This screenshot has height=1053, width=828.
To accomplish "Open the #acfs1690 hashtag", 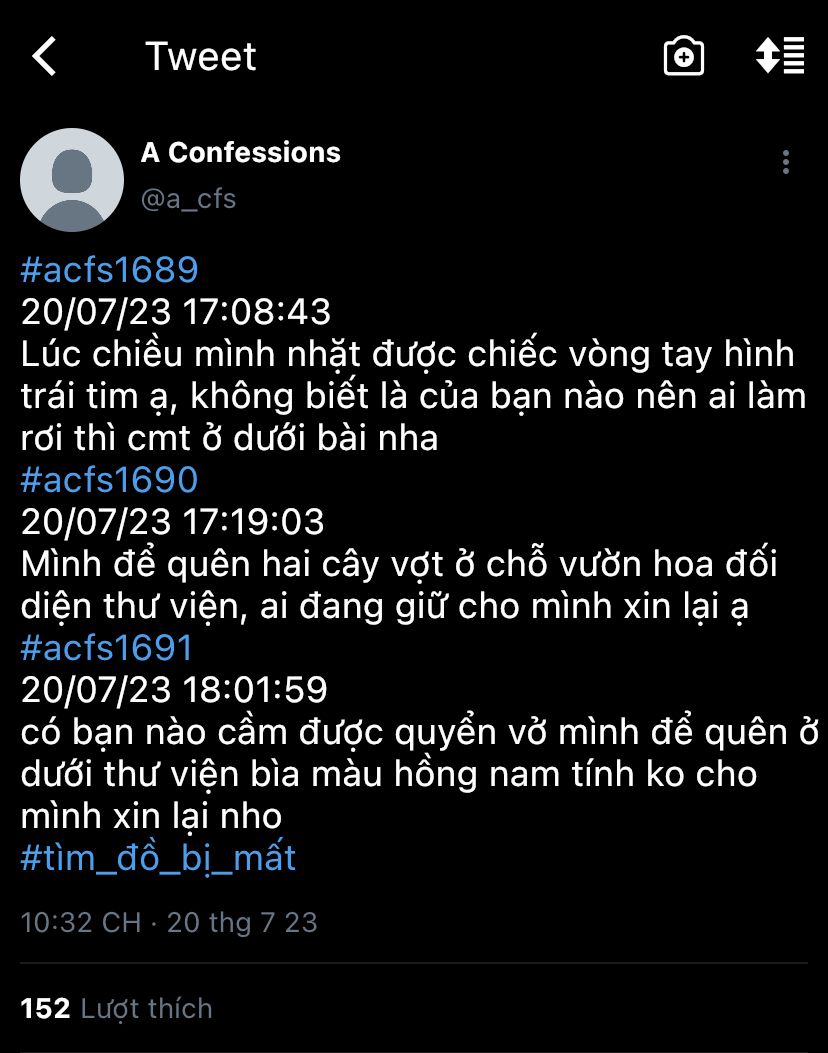I will 110,480.
